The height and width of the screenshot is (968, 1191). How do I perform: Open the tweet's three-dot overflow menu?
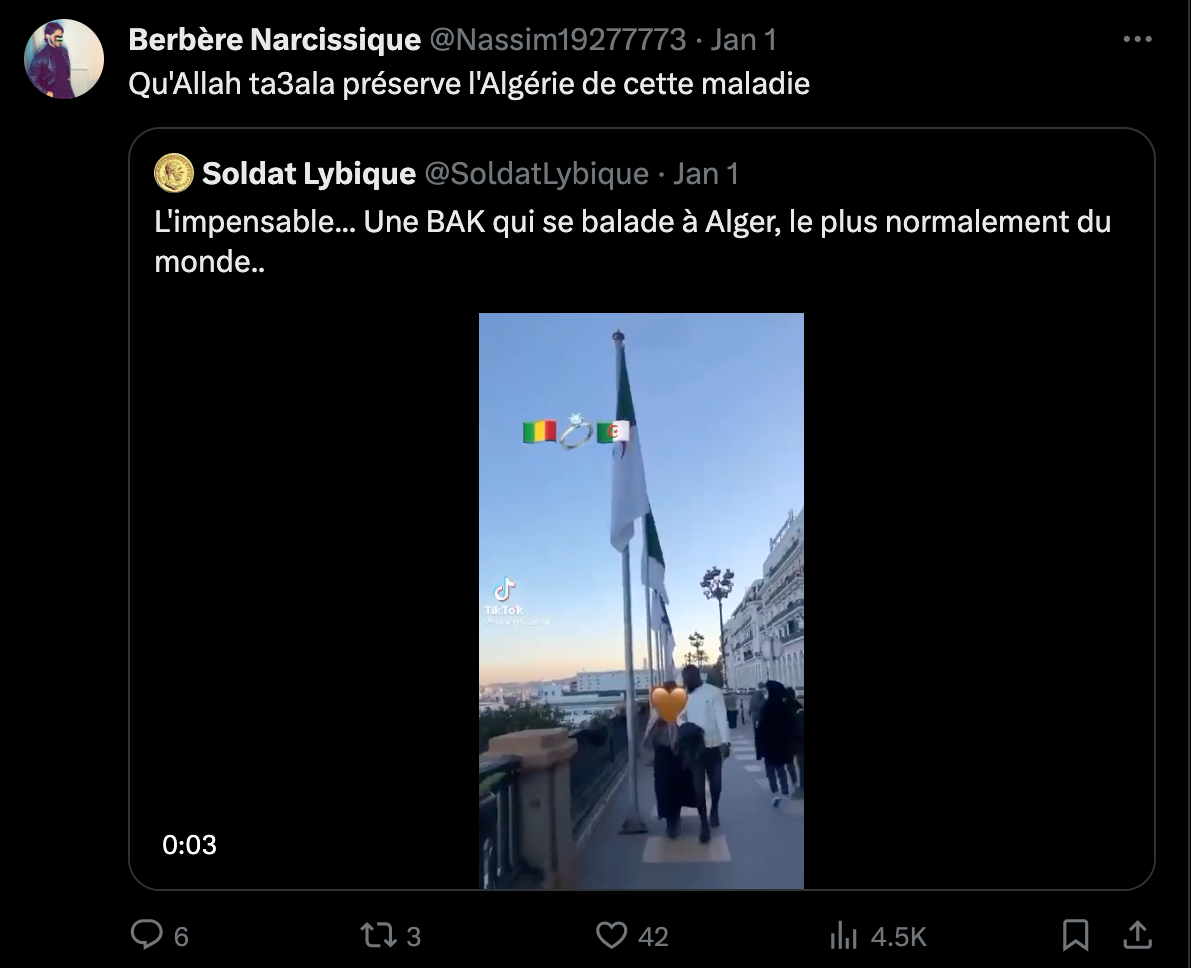(1137, 40)
